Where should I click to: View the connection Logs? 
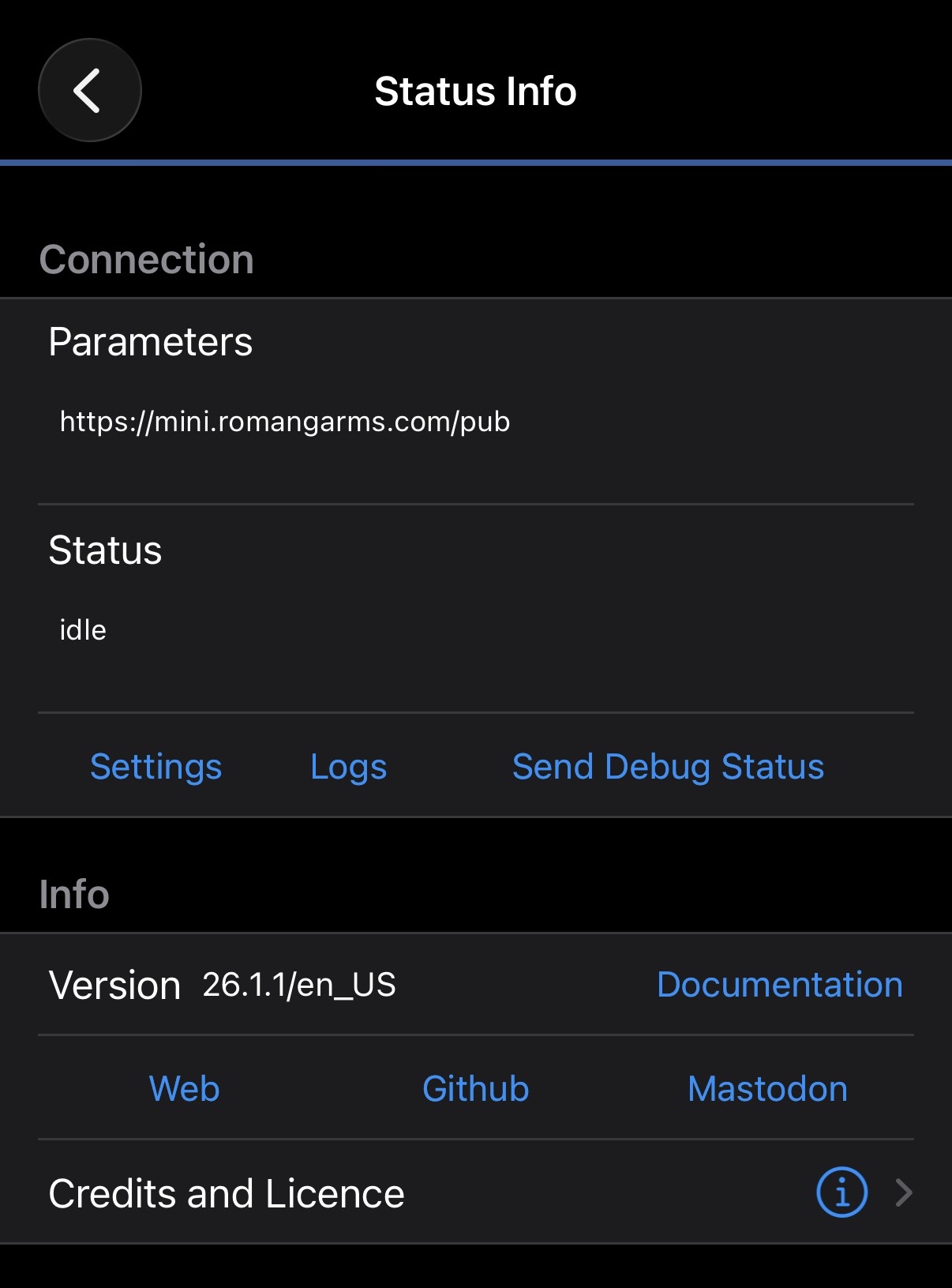click(347, 766)
